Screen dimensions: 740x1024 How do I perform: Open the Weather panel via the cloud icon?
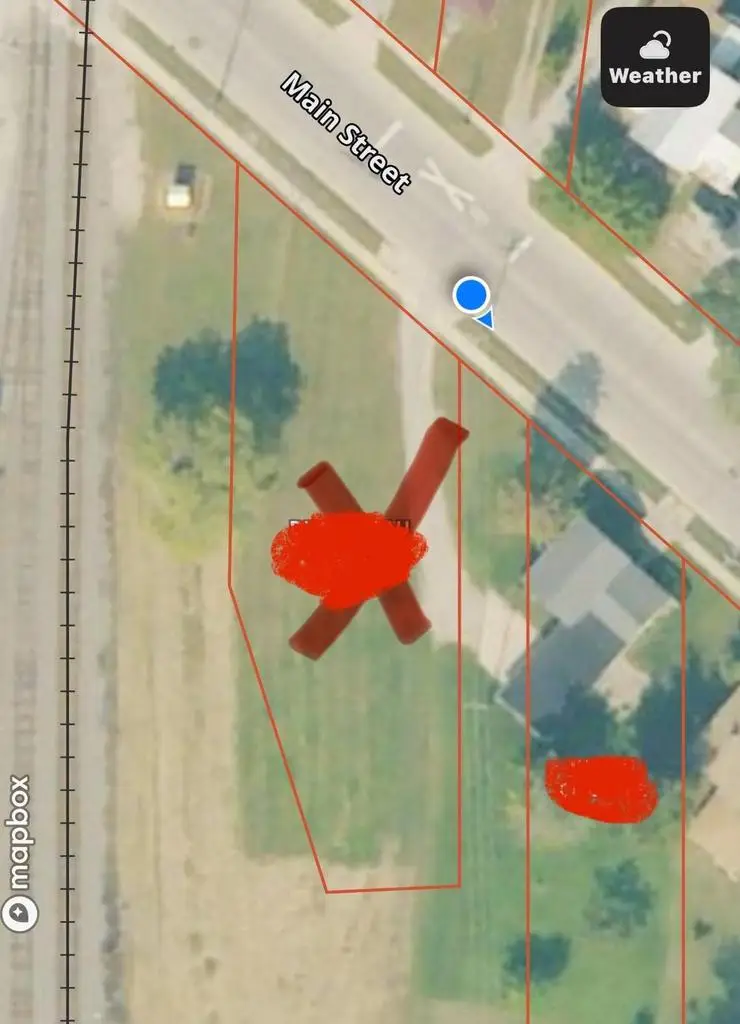click(653, 46)
